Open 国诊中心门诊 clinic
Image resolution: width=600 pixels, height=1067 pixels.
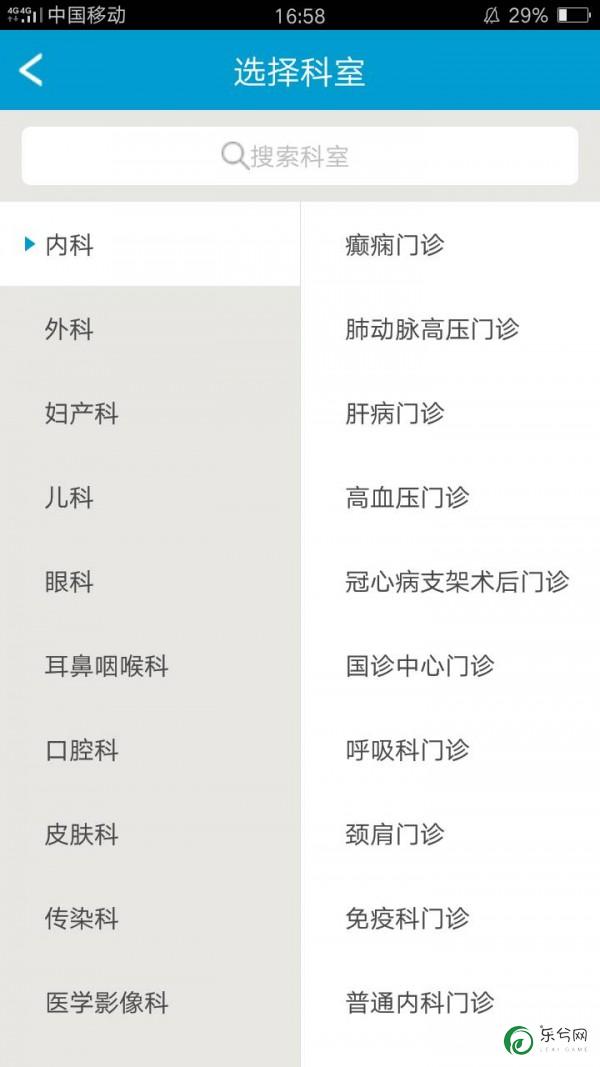pyautogui.click(x=450, y=666)
